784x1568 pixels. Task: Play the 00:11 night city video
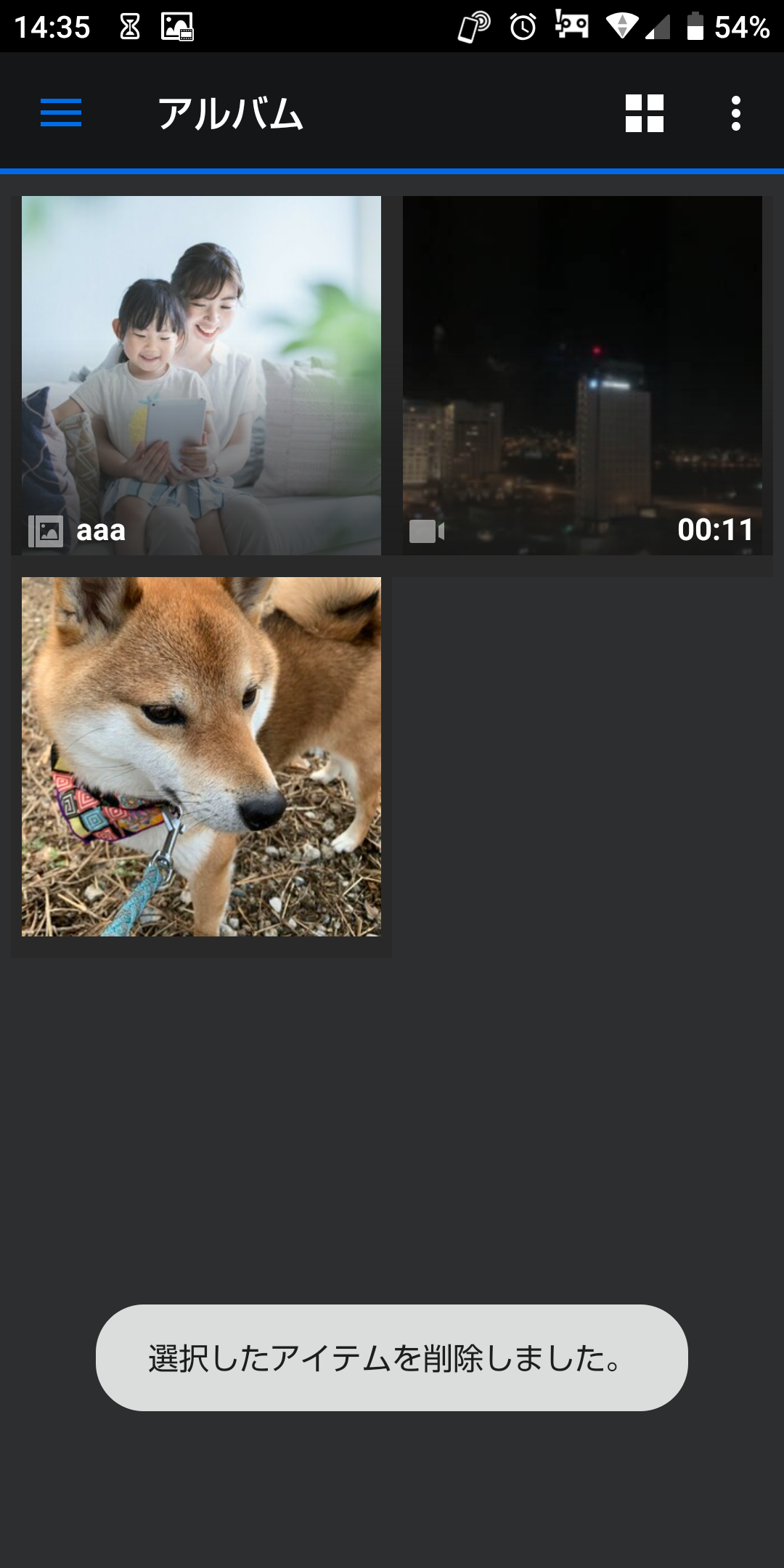pos(582,375)
